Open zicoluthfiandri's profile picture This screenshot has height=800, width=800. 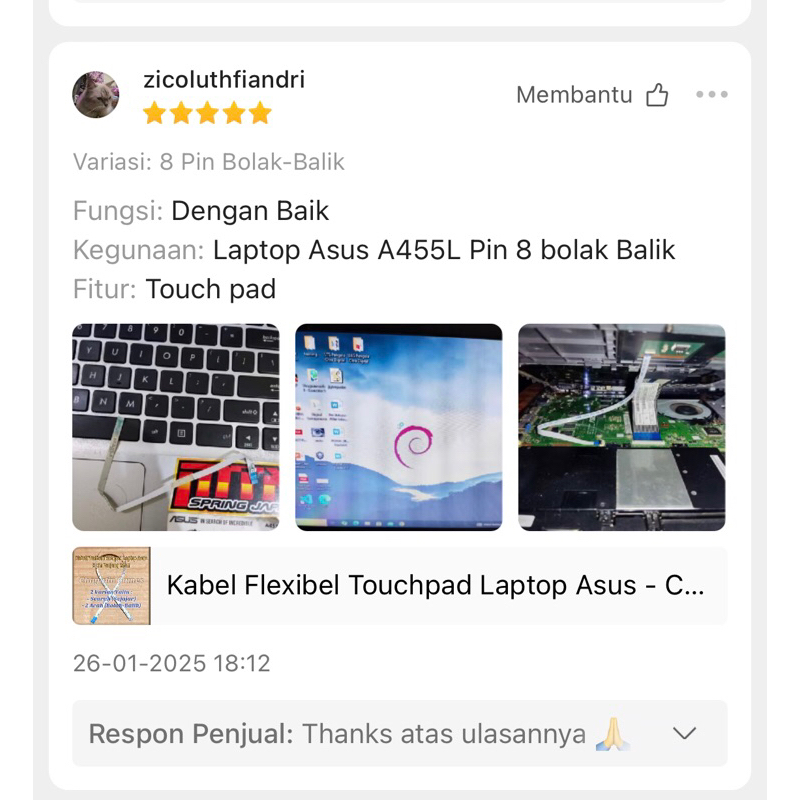point(96,95)
